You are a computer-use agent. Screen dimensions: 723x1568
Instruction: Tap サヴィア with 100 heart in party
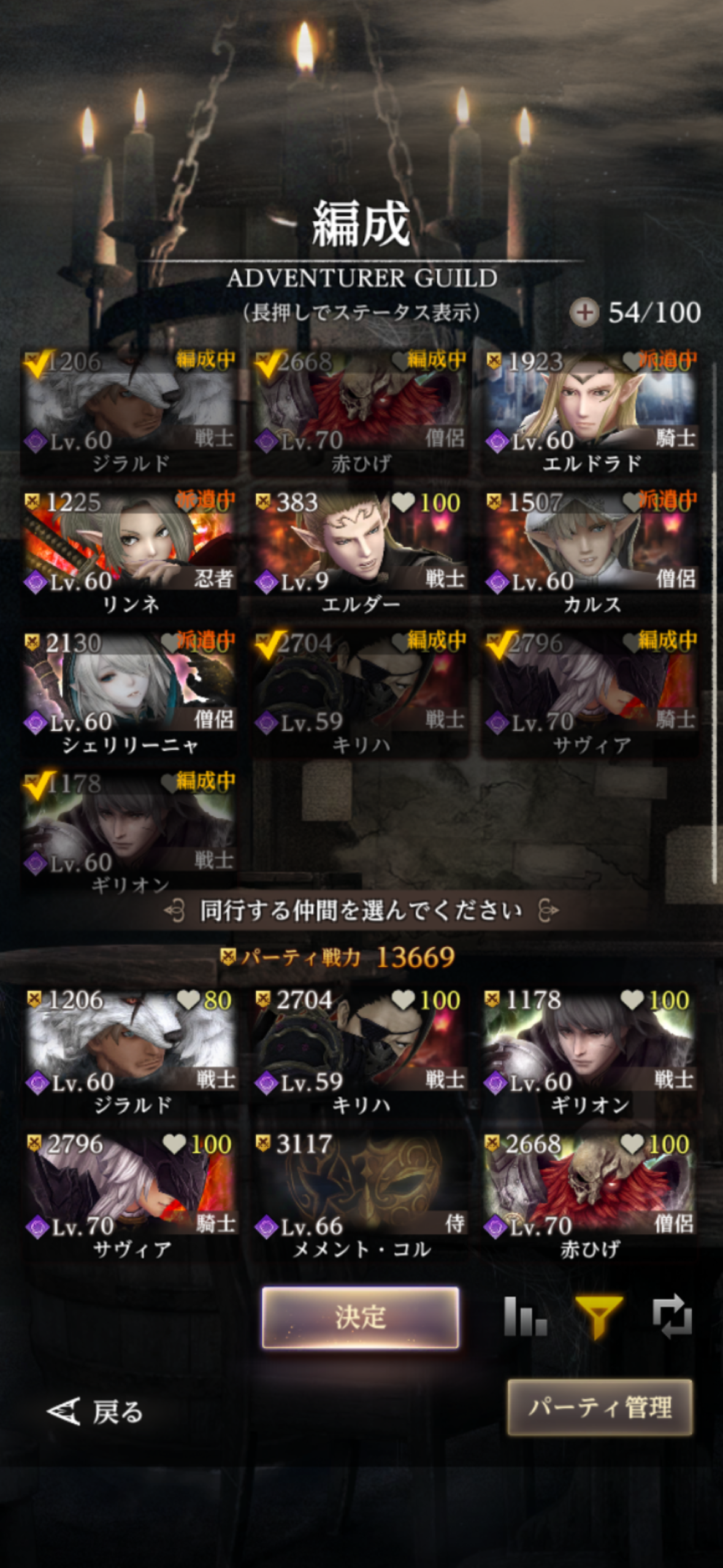(130, 1196)
